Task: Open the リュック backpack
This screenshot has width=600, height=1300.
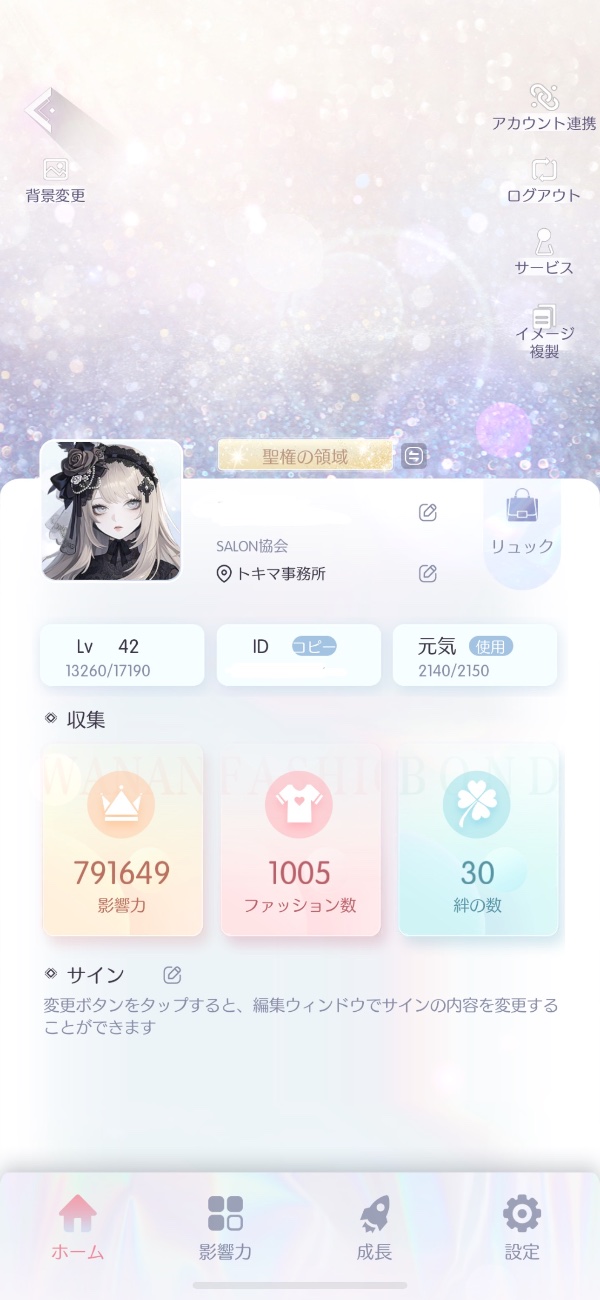Action: coord(522,522)
